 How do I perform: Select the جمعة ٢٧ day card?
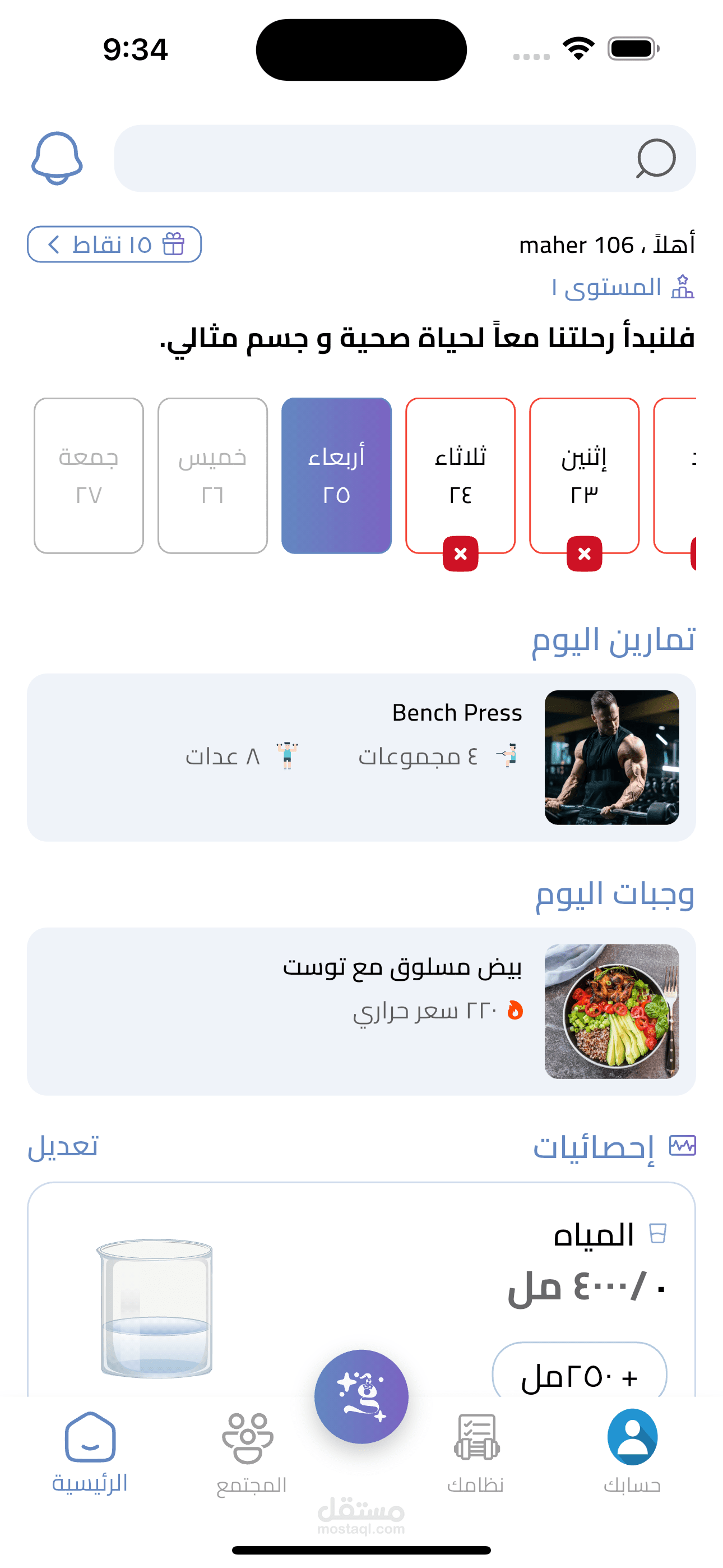point(89,476)
